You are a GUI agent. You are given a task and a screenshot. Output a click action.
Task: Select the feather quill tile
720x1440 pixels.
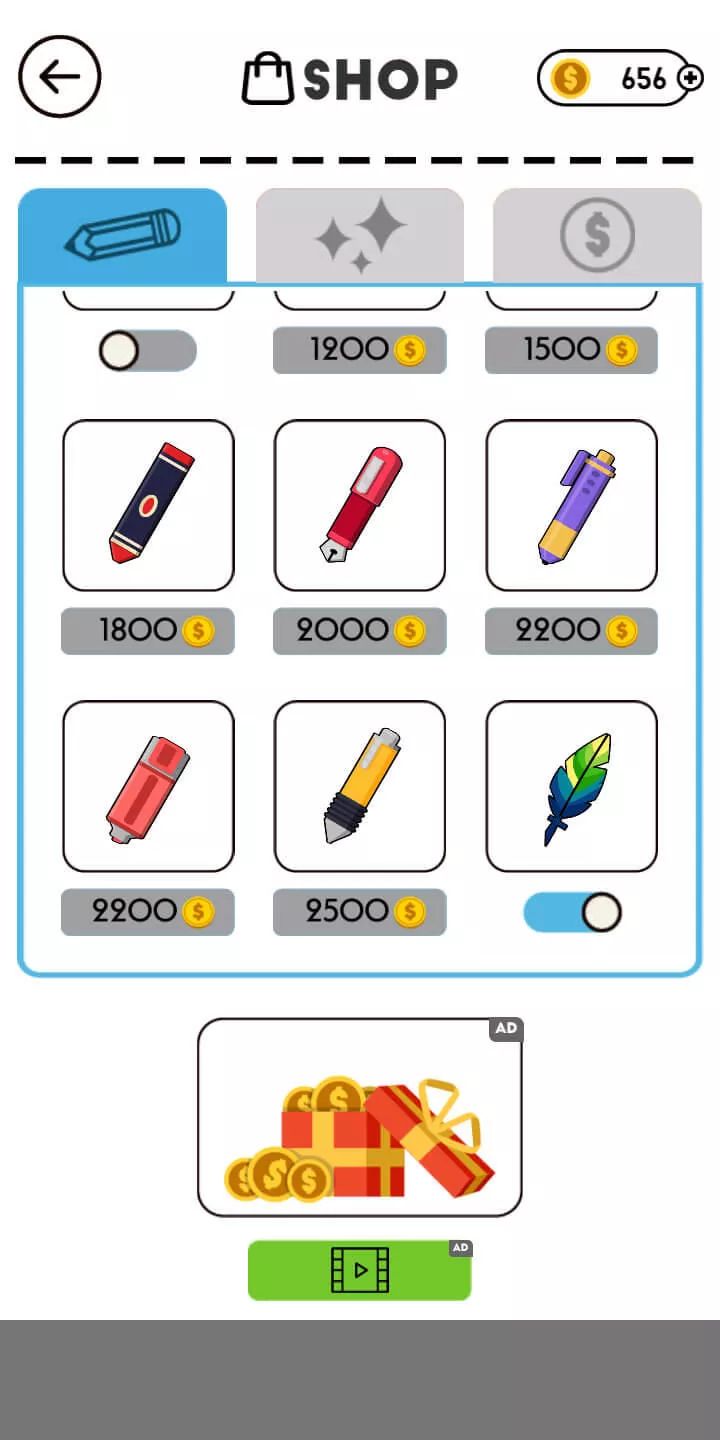572,786
